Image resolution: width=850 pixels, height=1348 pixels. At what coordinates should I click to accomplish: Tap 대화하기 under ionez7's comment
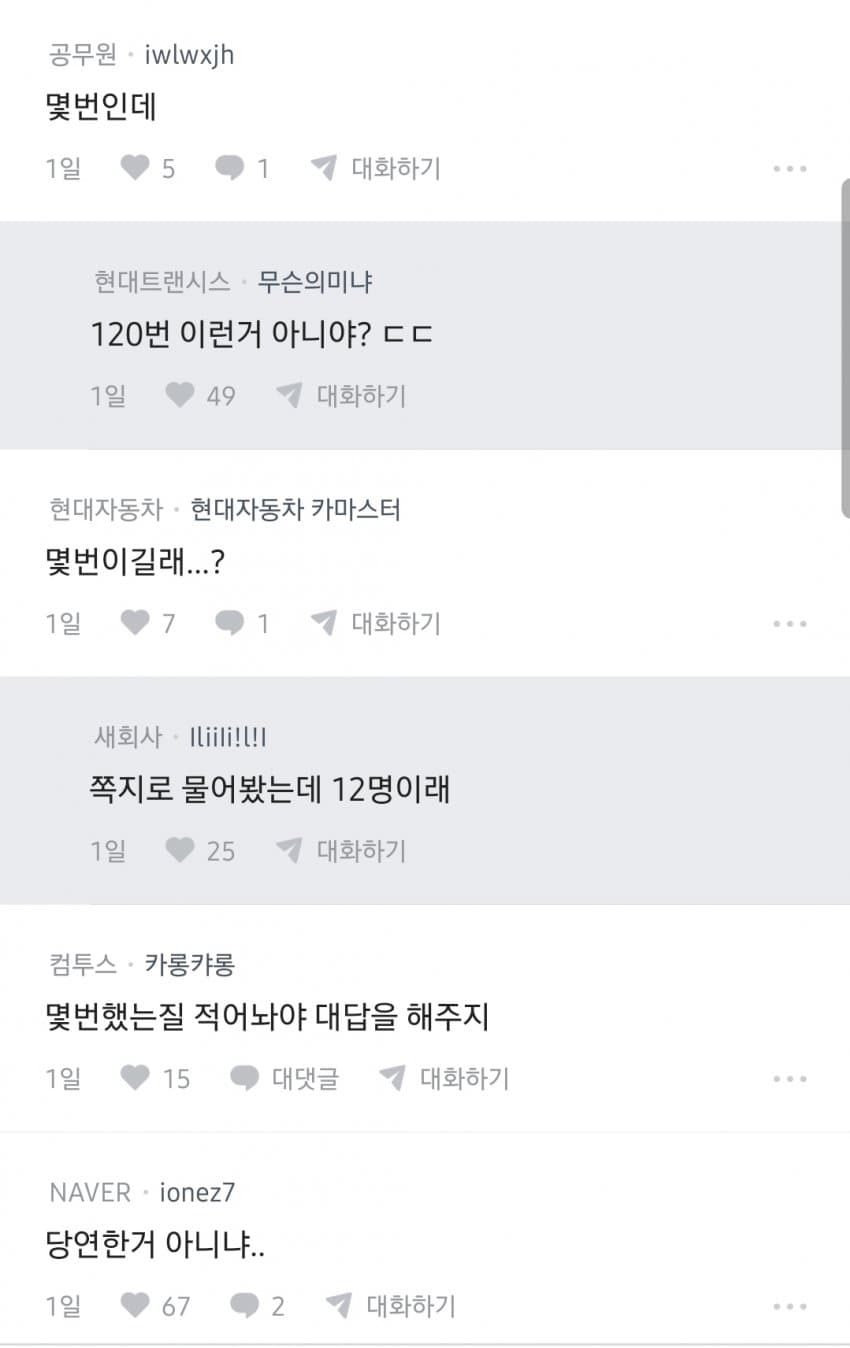[390, 1305]
